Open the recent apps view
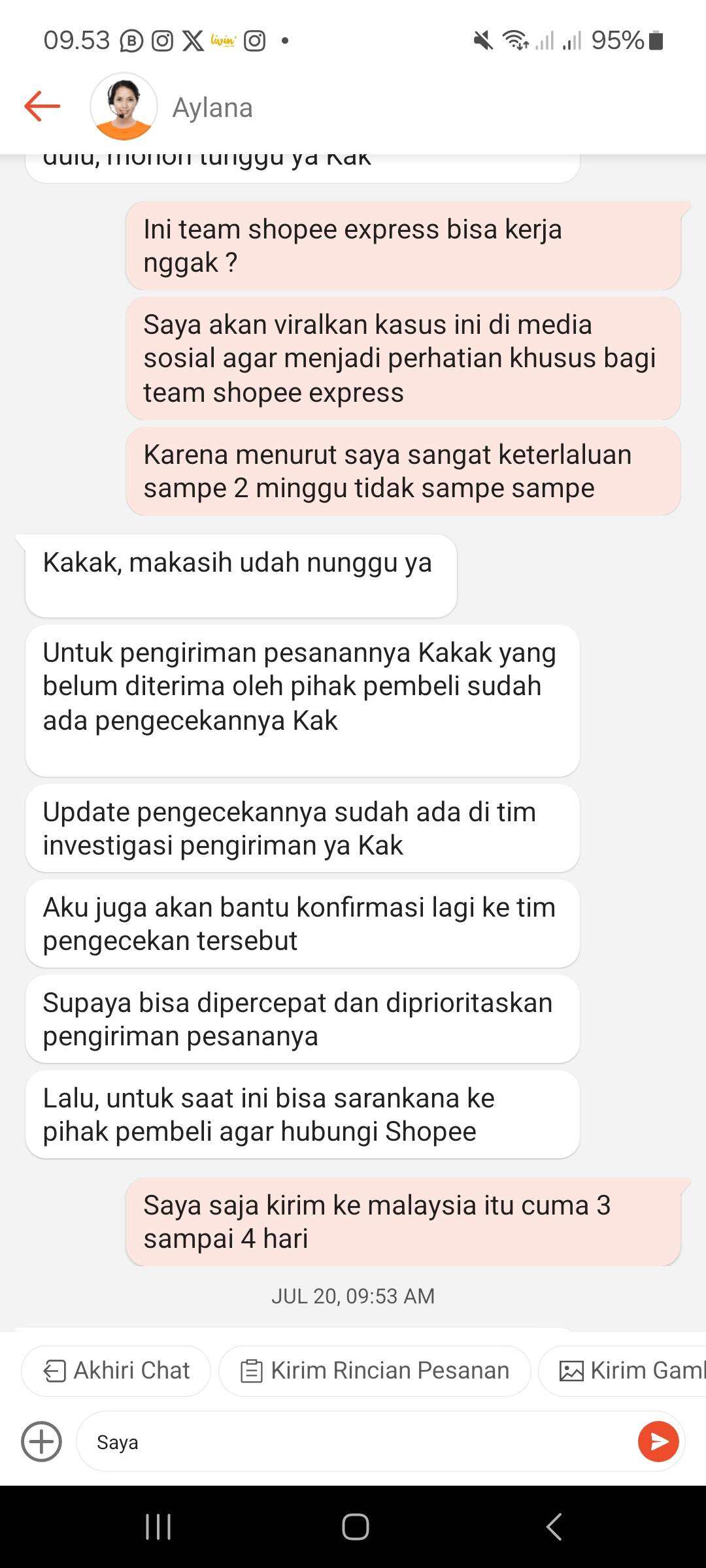 pos(158,1527)
